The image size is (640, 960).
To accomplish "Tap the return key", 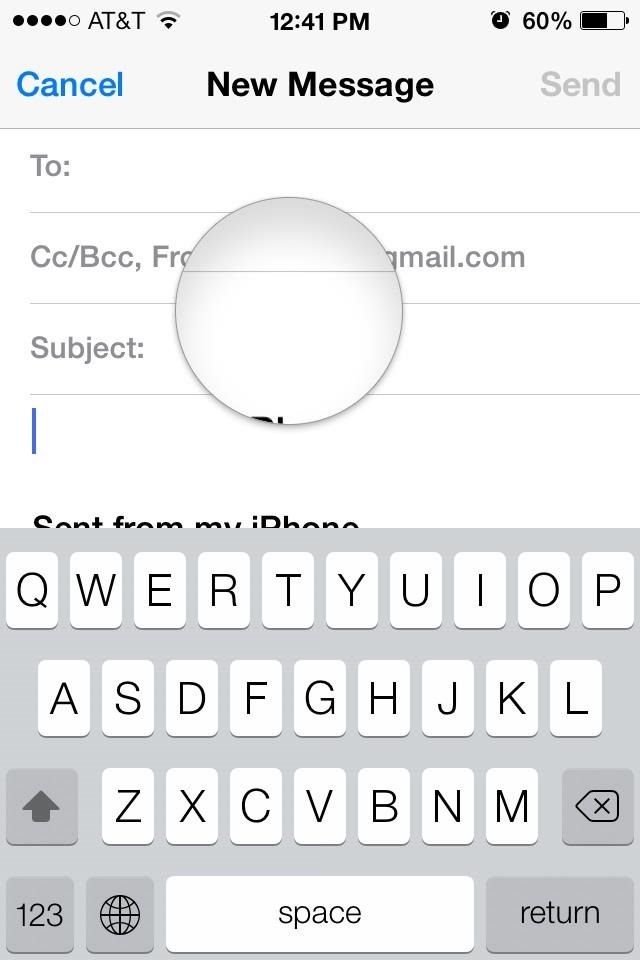I will [559, 913].
